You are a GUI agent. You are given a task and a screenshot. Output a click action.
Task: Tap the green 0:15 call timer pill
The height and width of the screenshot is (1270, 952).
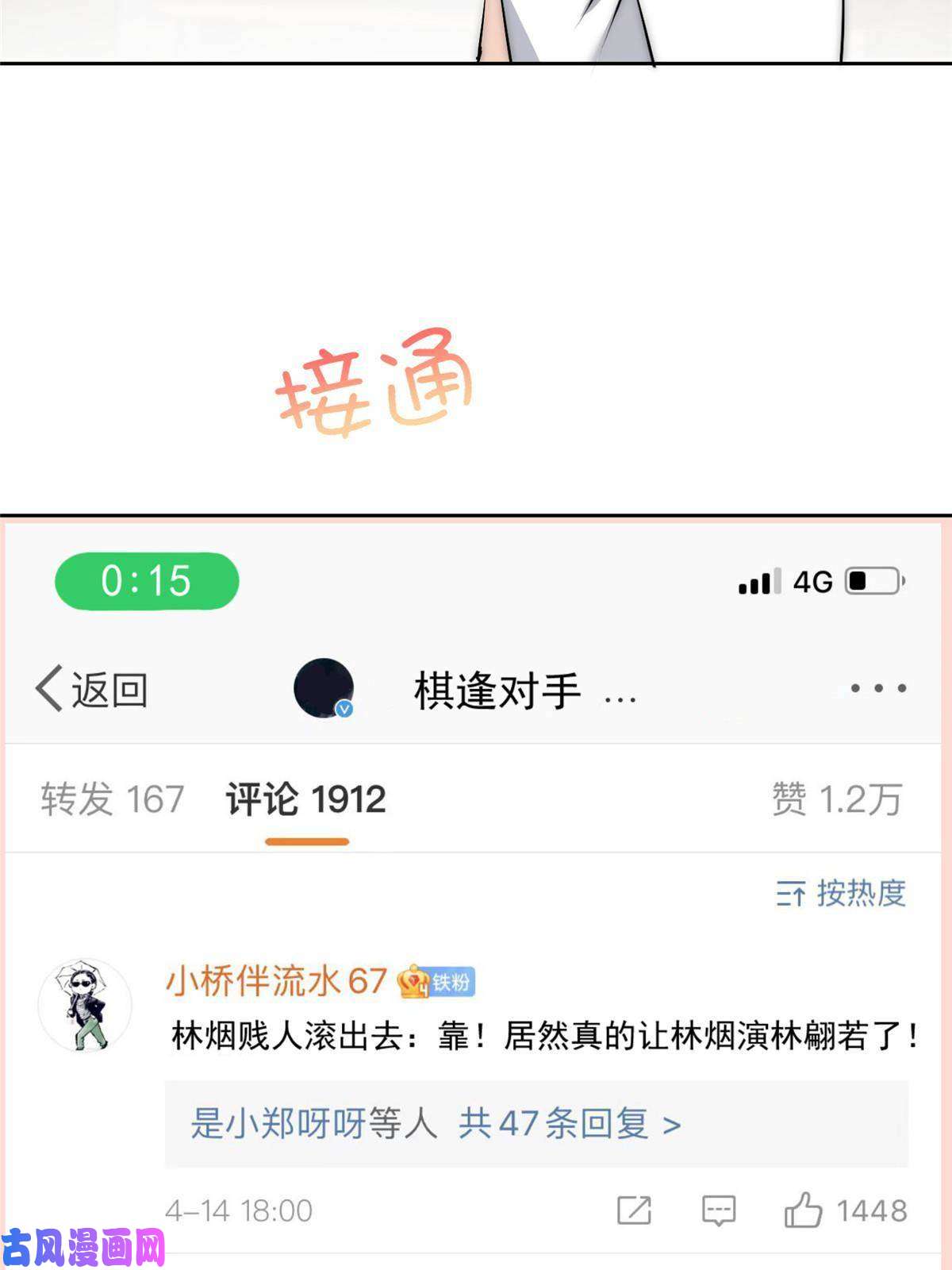[144, 582]
